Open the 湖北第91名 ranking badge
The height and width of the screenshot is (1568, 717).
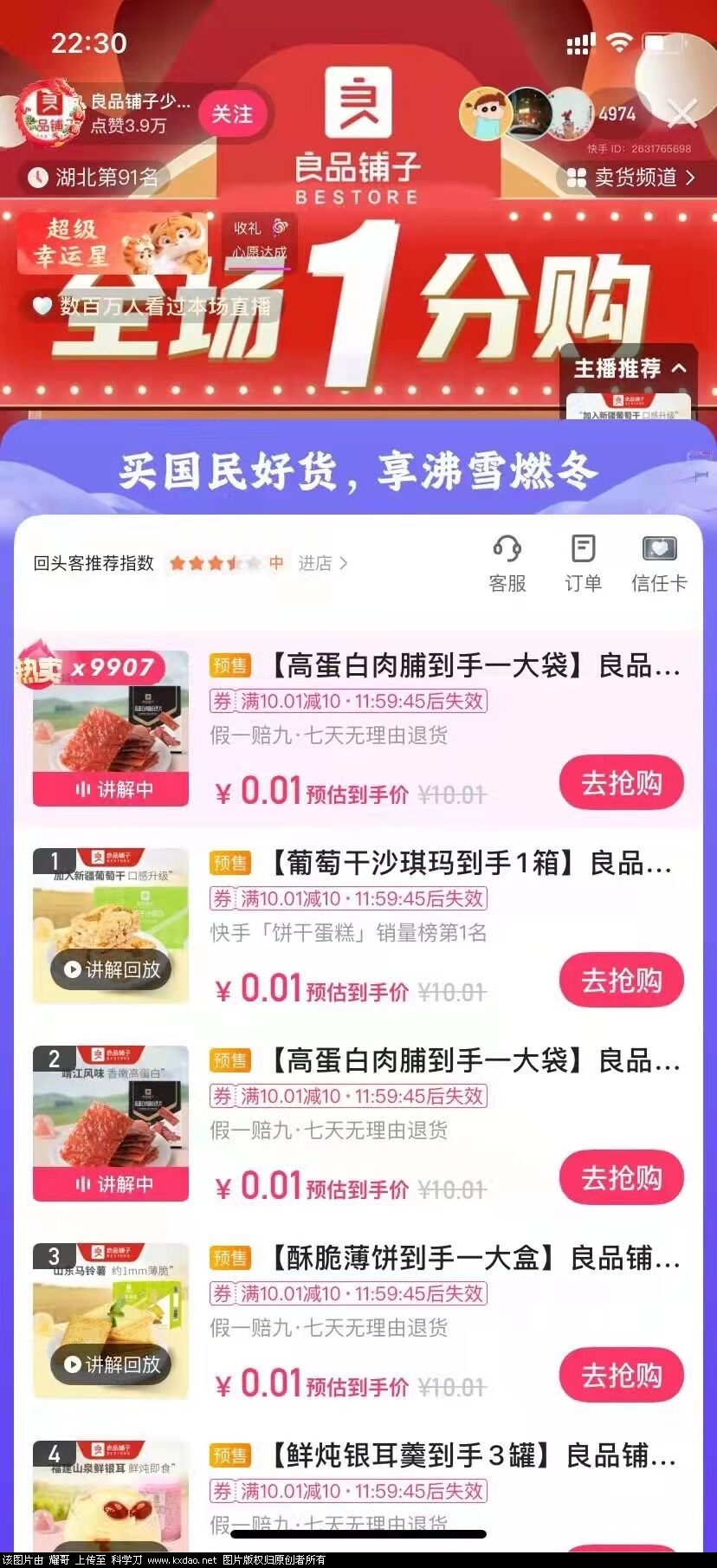click(x=94, y=178)
